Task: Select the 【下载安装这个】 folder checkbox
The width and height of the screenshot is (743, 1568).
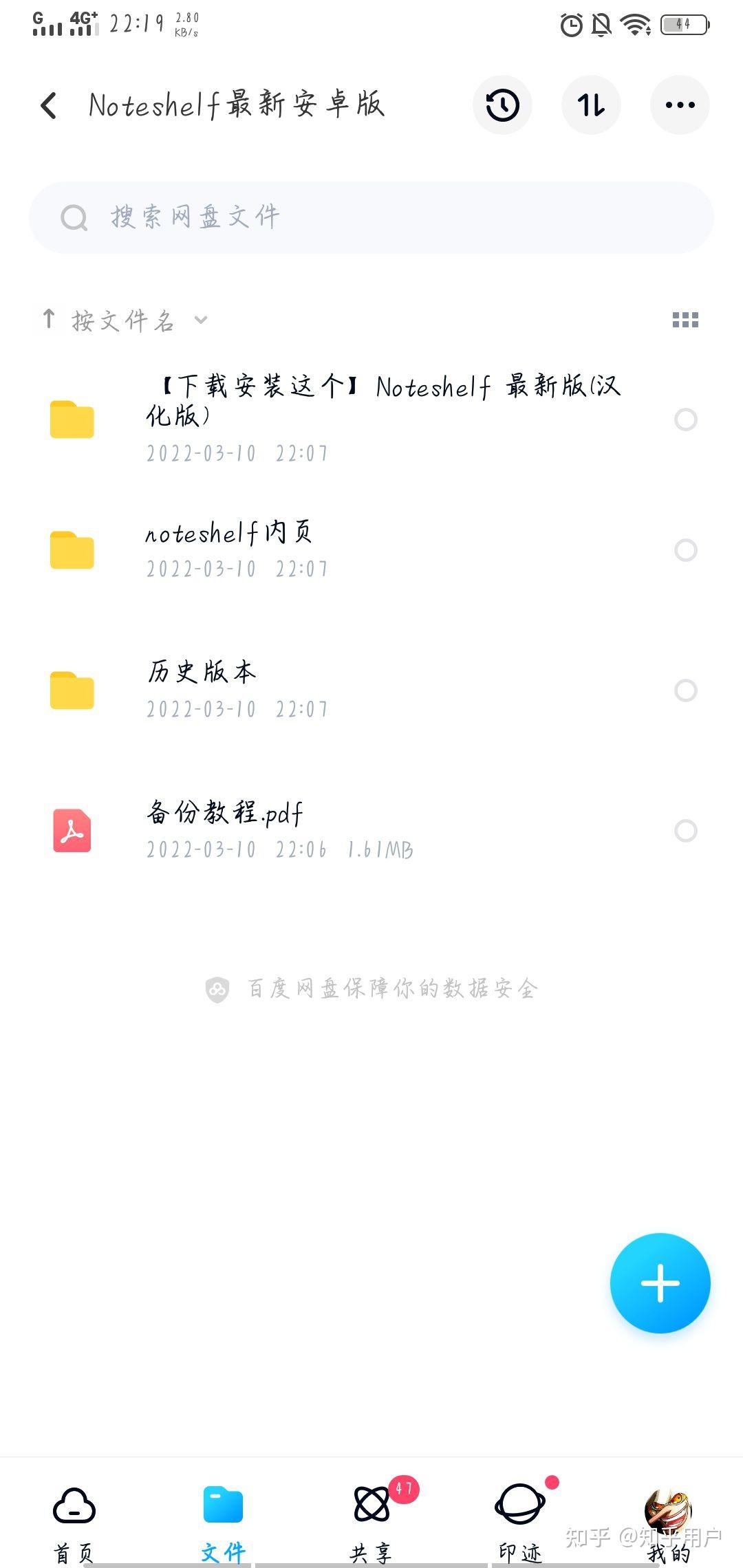Action: tap(685, 420)
